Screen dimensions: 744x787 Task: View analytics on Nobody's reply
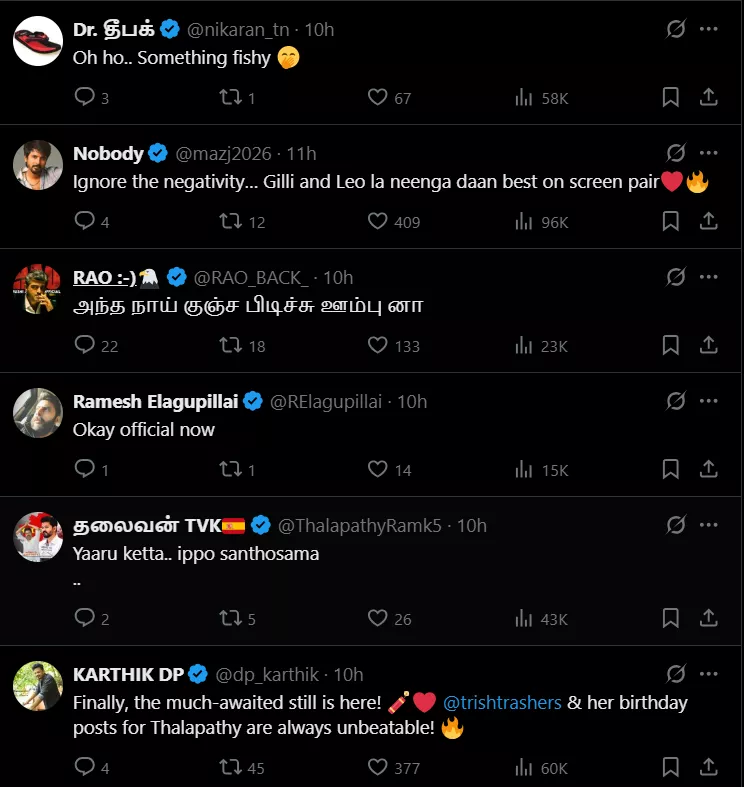point(523,222)
